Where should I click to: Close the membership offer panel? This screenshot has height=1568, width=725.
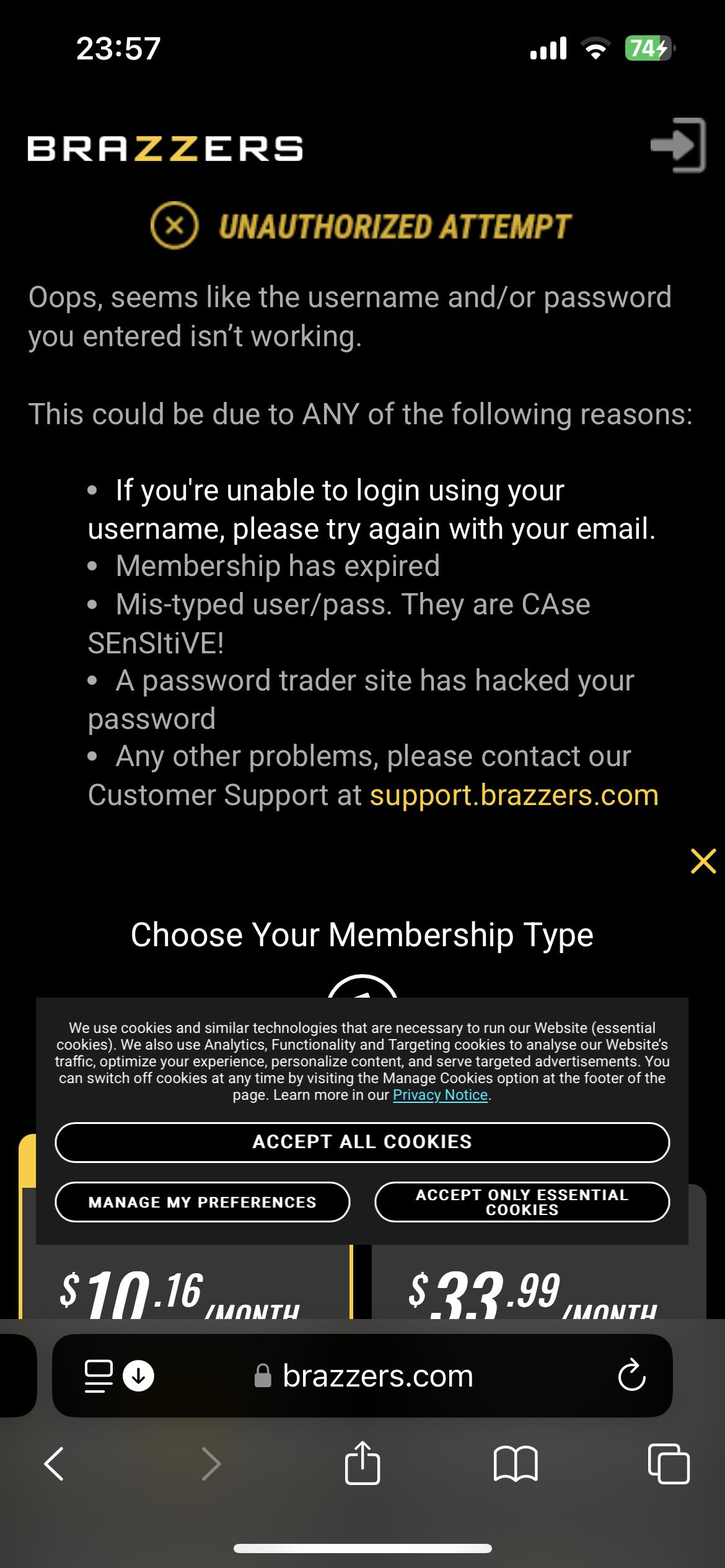click(703, 861)
